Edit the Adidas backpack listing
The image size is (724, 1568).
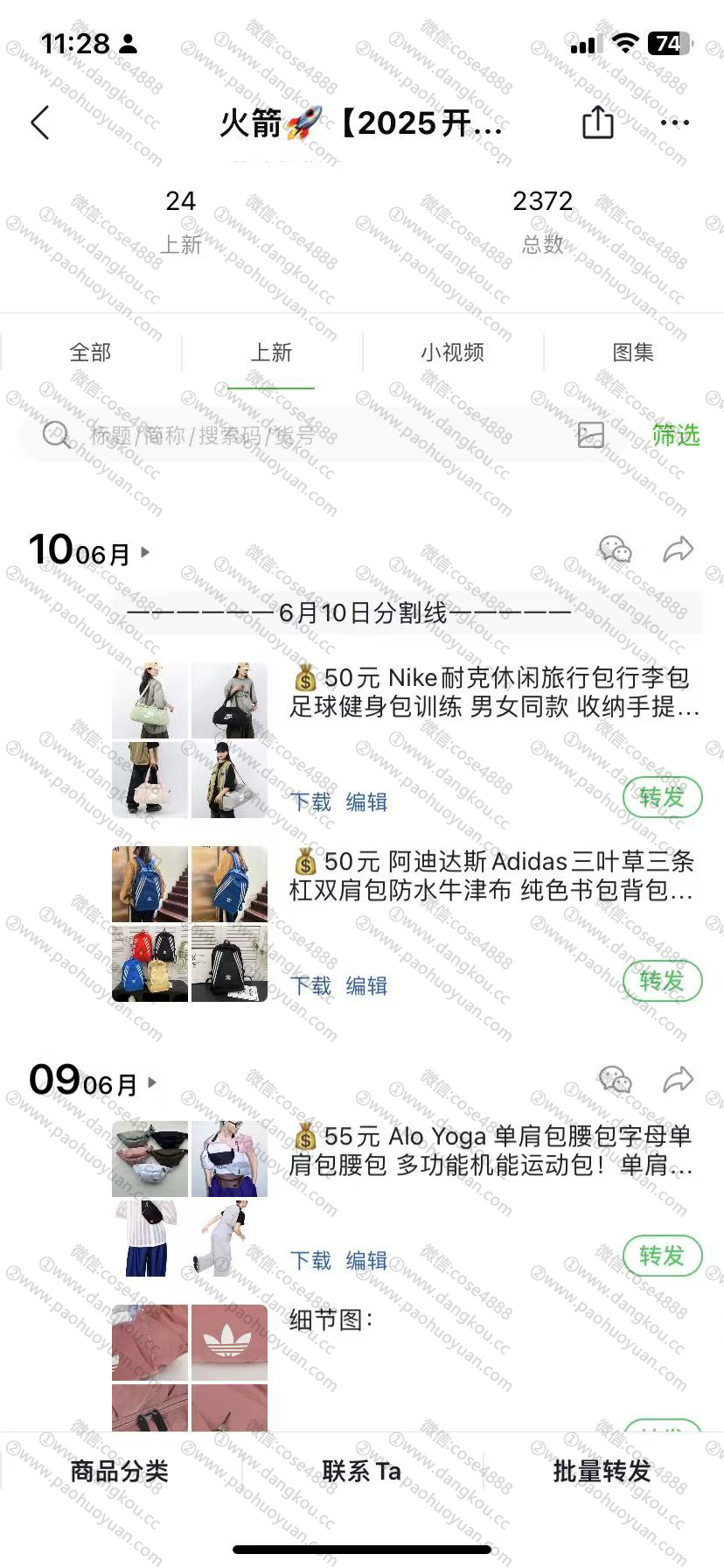click(366, 985)
